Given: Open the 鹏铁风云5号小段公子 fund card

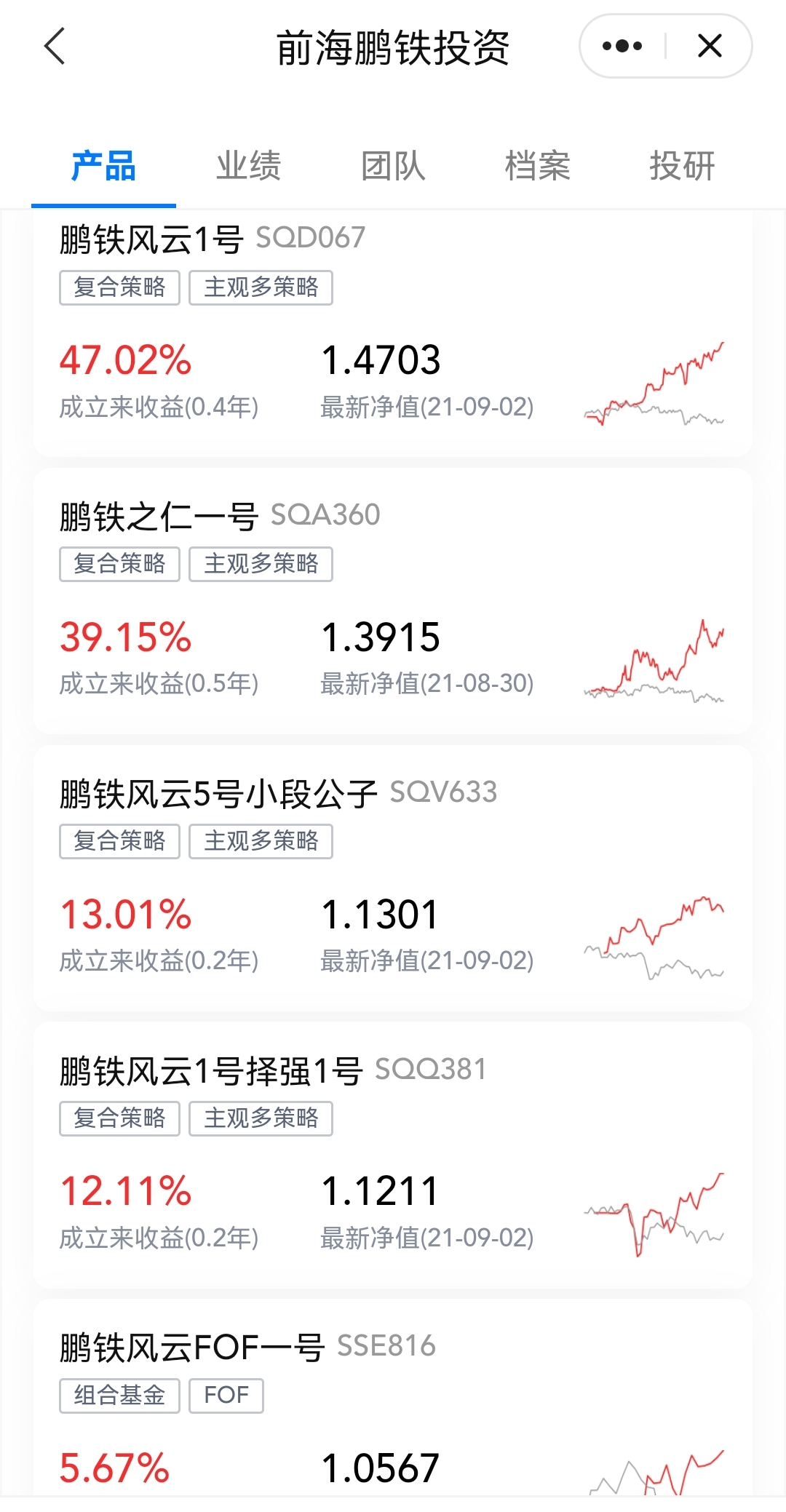Looking at the screenshot, I should coord(393,878).
